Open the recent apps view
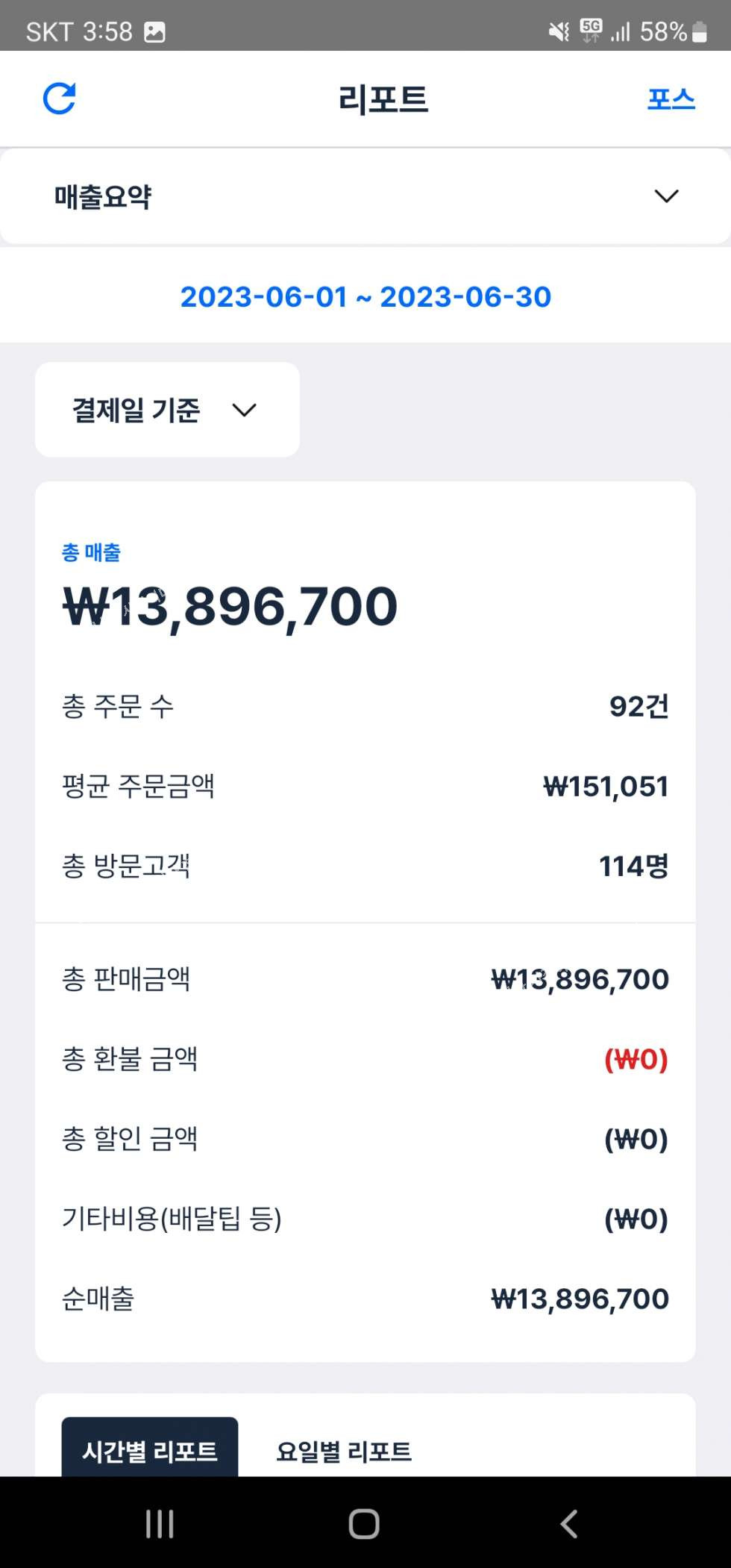 pos(160,1523)
